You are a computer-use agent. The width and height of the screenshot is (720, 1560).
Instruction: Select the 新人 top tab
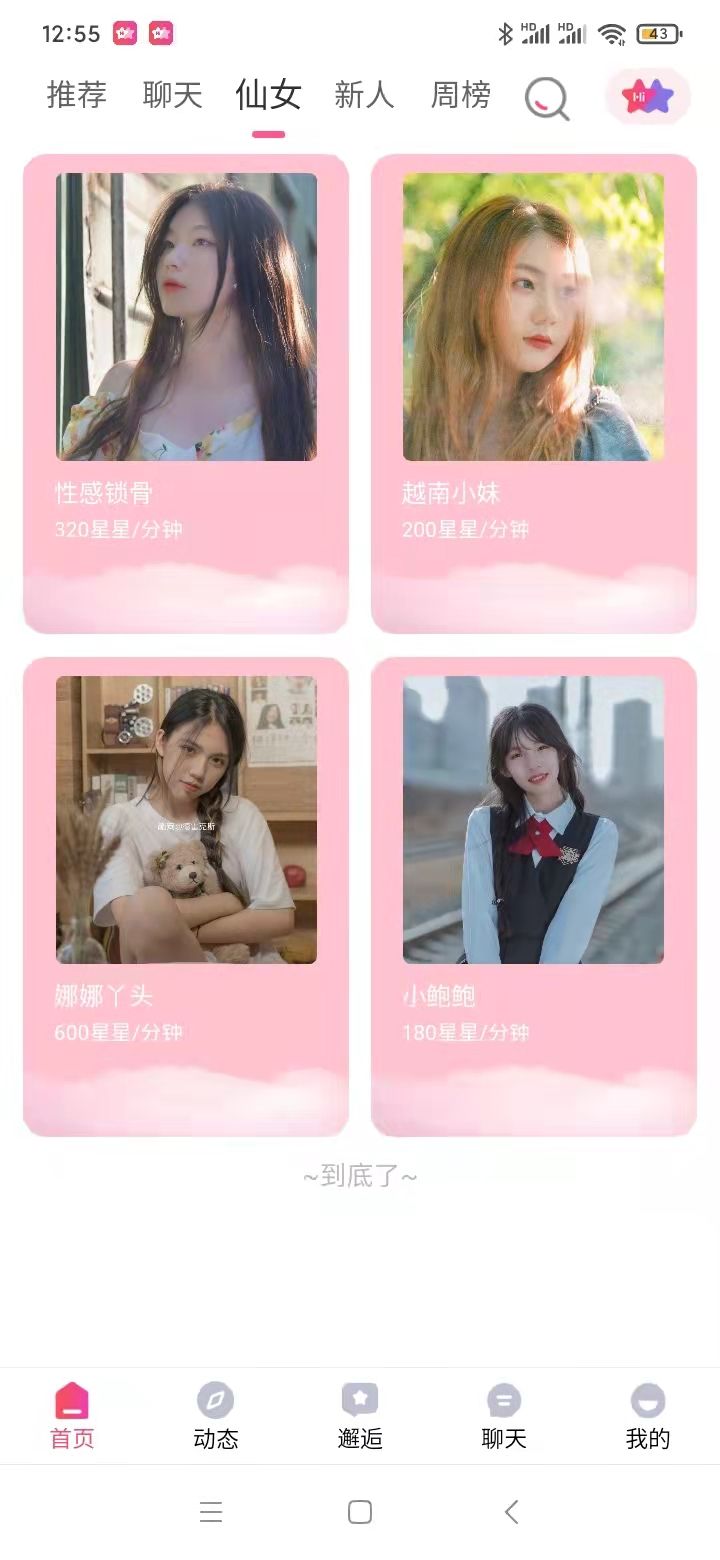364,96
